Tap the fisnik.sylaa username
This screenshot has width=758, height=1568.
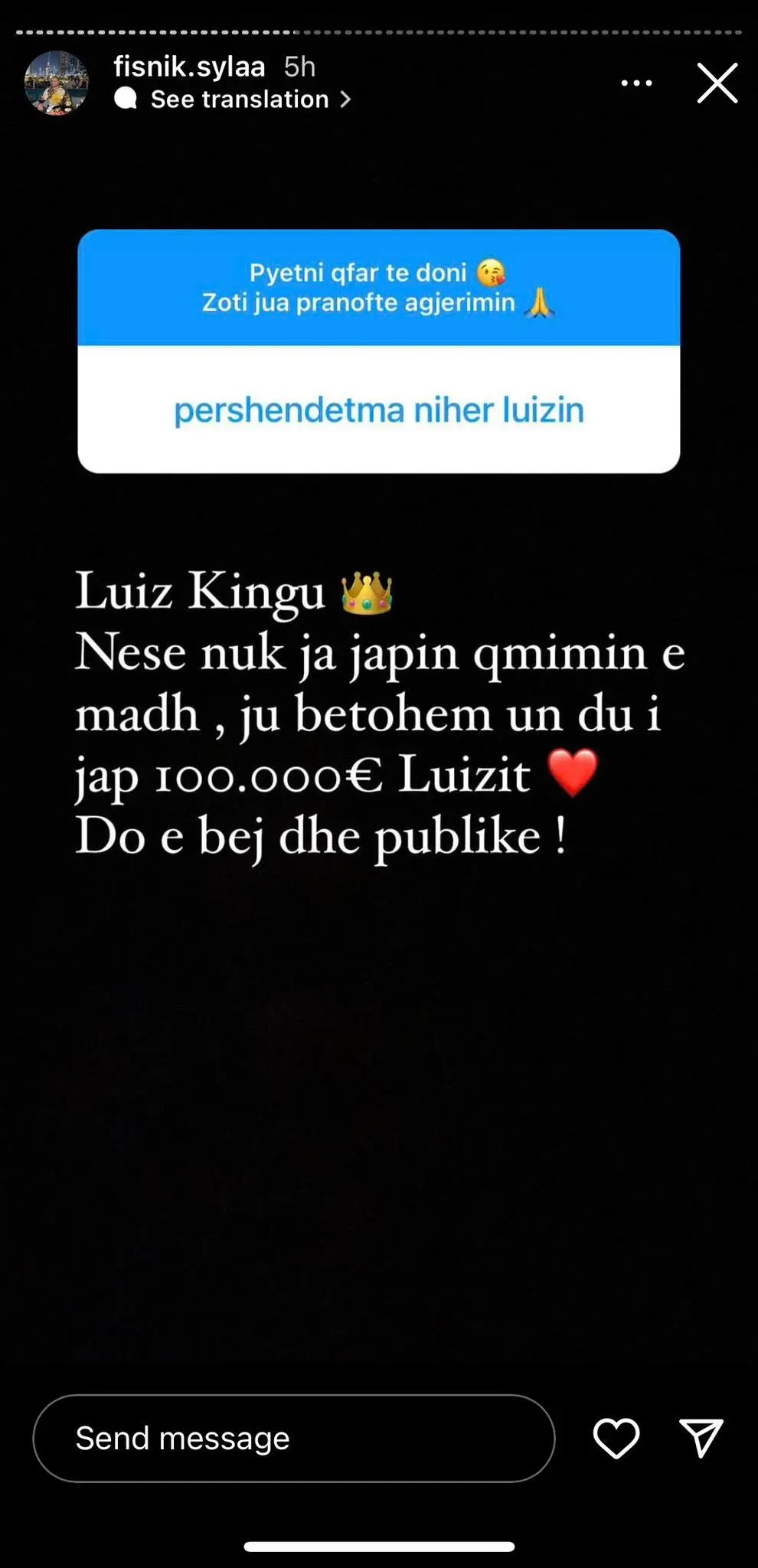189,67
